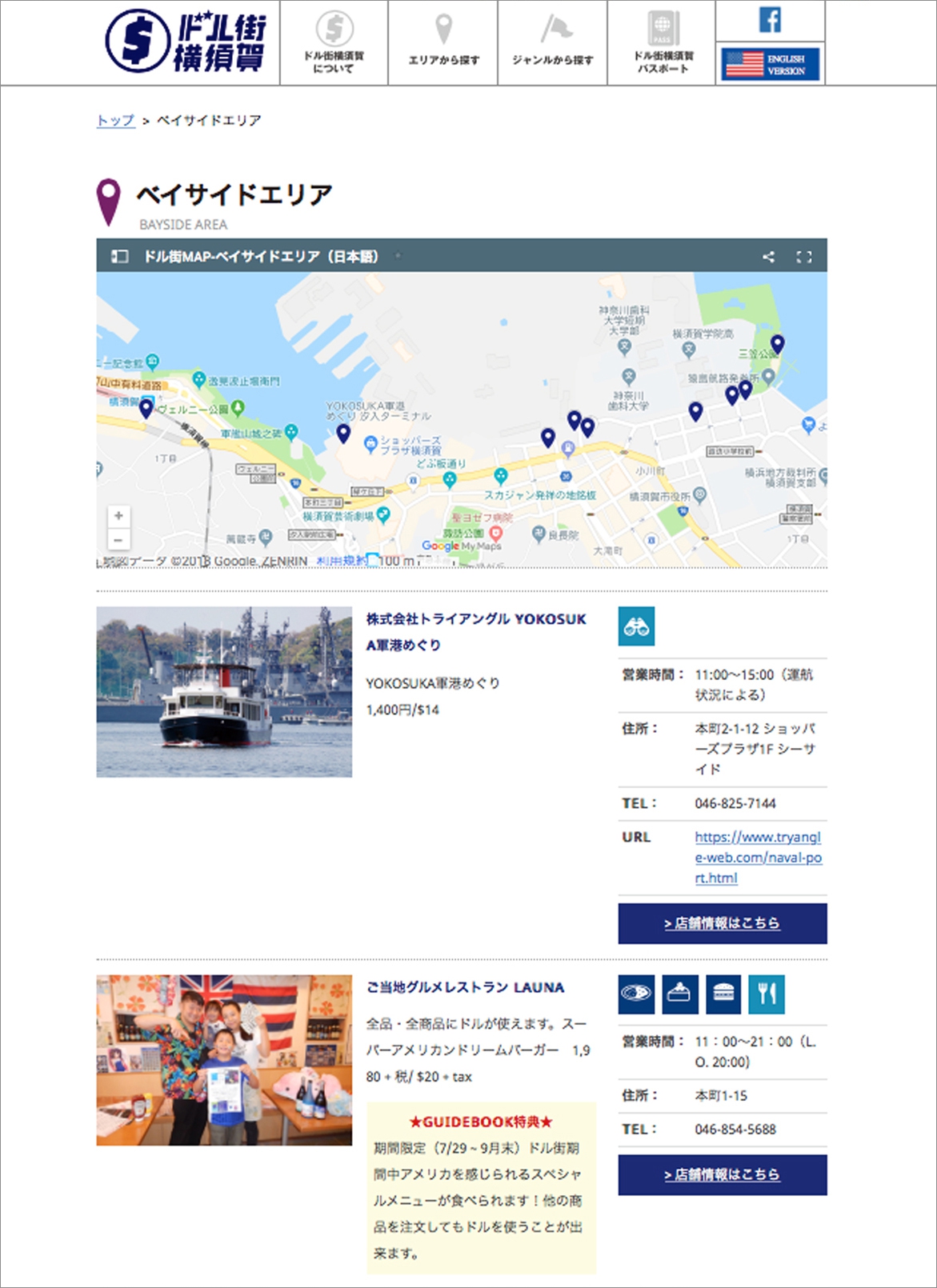Toggle the map legend panel

click(x=119, y=257)
